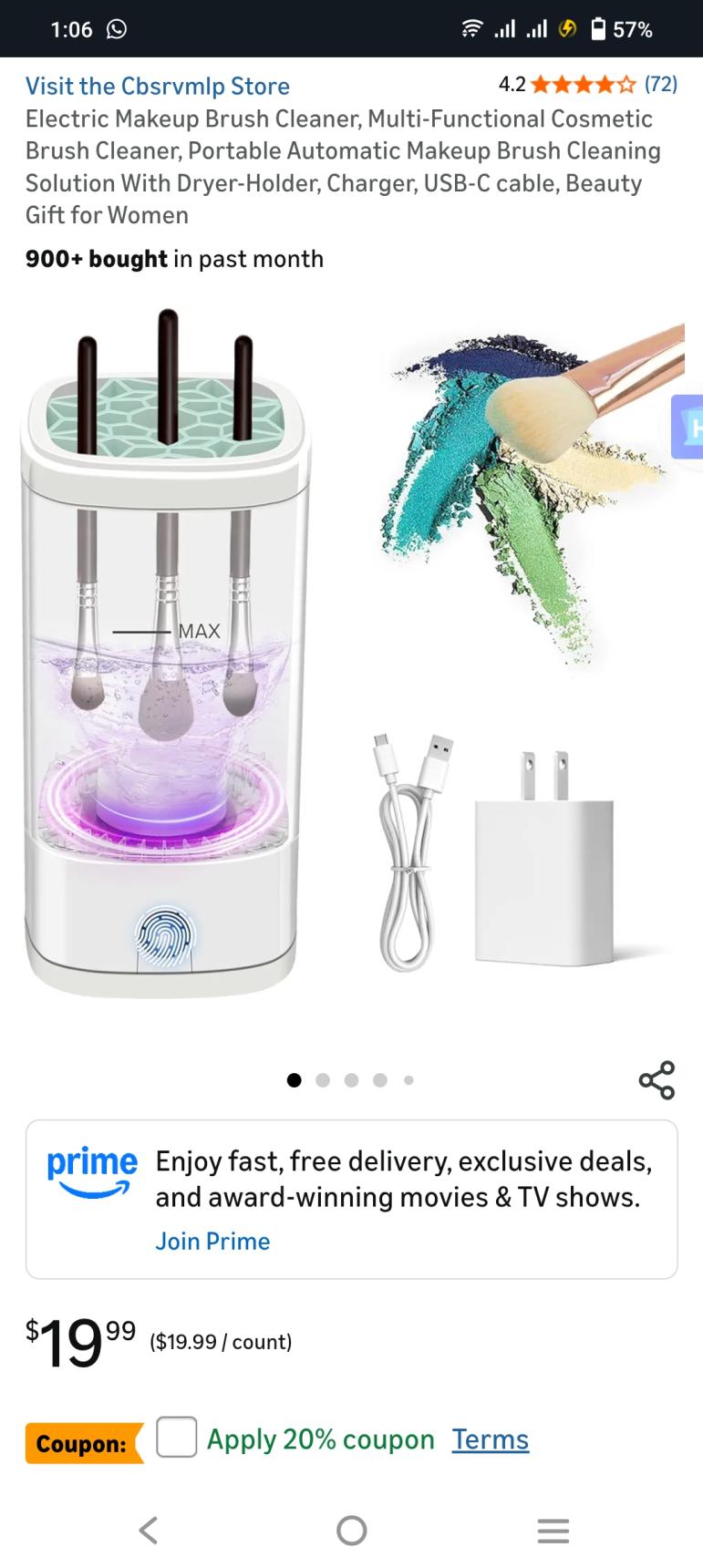Viewport: 703px width, 1568px height.
Task: Visit the Cbsrvmlp Store link
Action: pyautogui.click(x=158, y=86)
